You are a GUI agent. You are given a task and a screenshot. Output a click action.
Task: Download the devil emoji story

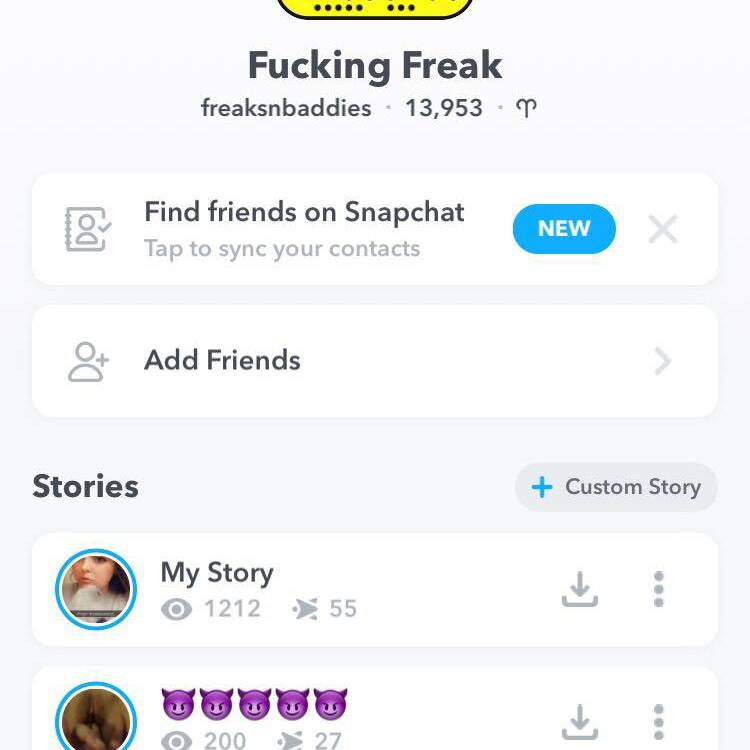579,722
